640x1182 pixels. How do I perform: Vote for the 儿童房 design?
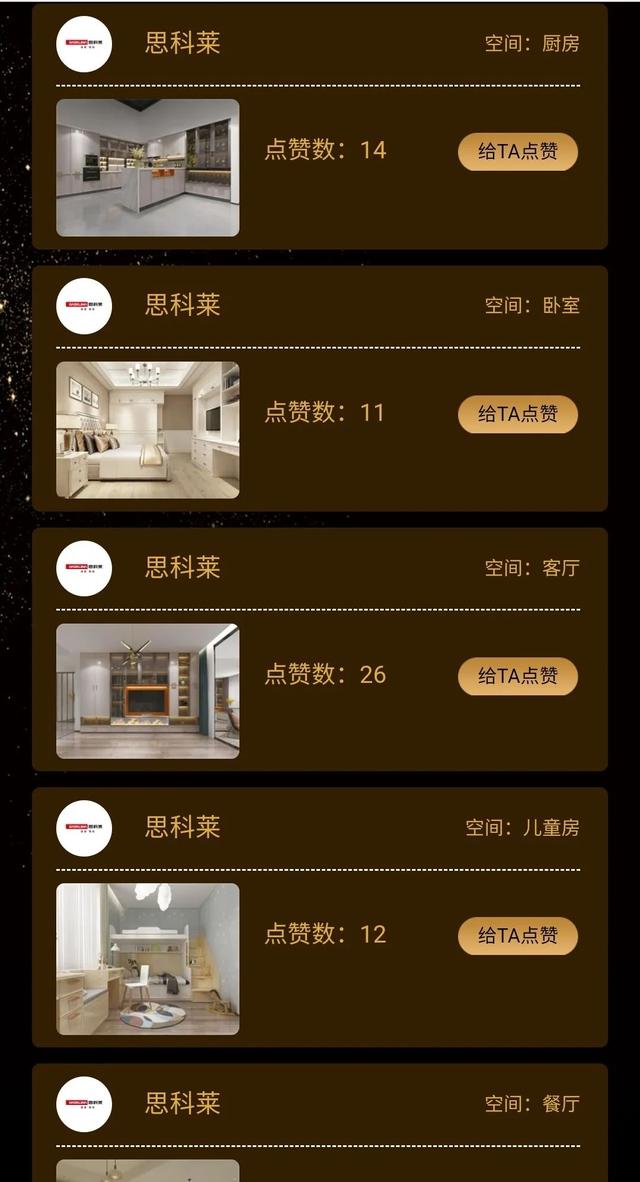[518, 936]
